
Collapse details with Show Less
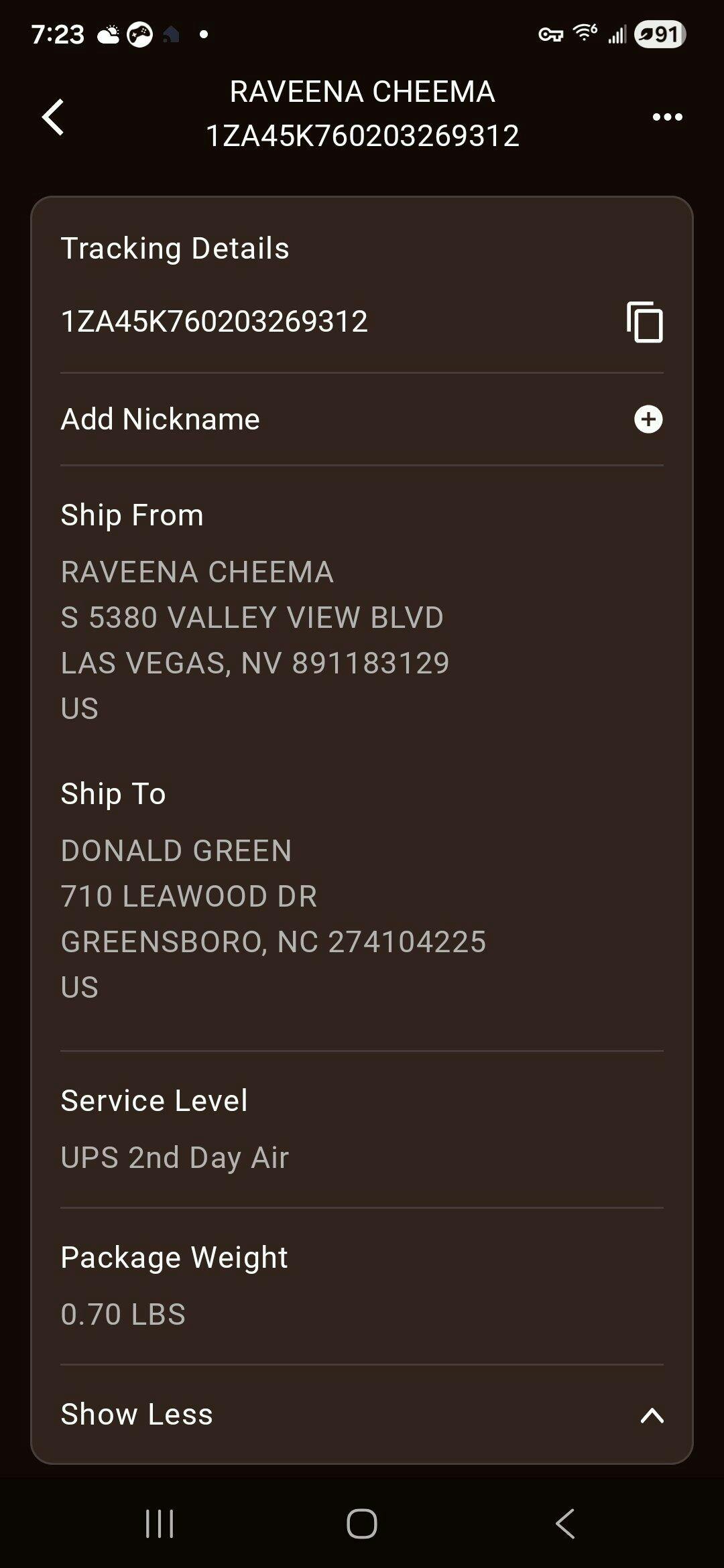coord(362,1415)
